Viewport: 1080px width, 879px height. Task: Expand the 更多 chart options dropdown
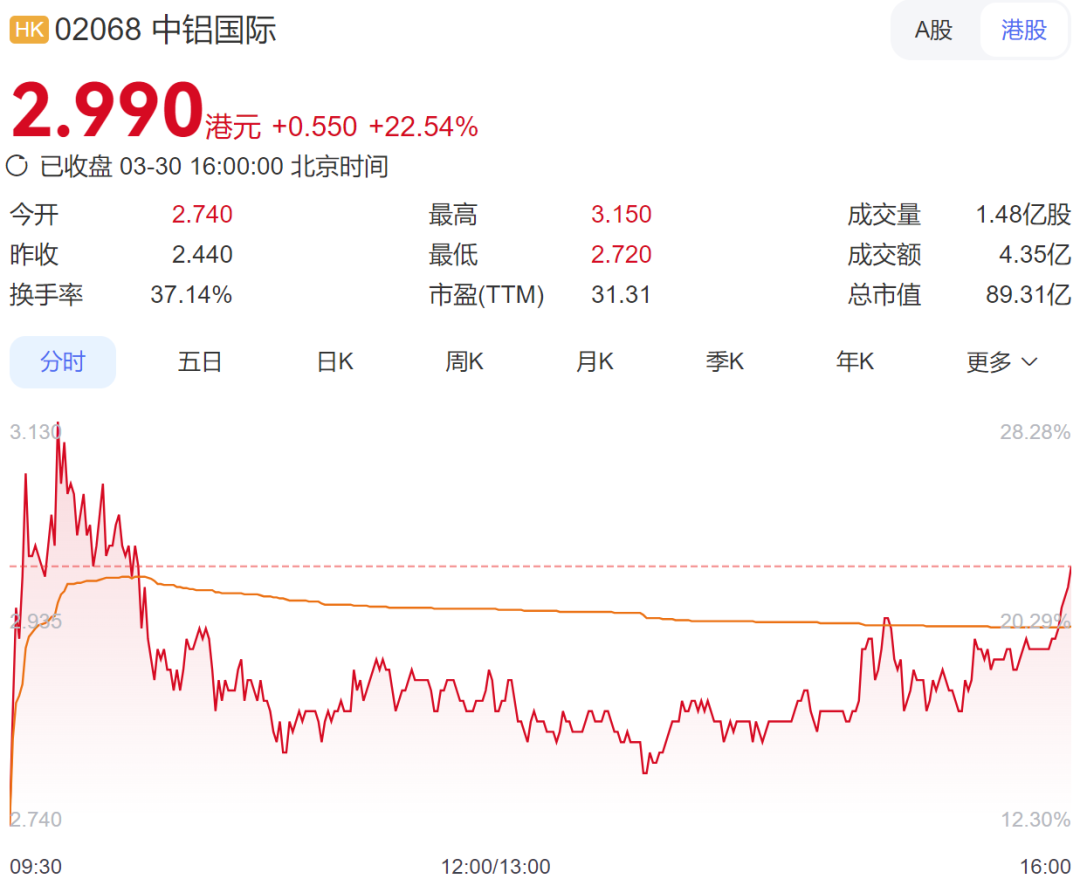[1001, 362]
